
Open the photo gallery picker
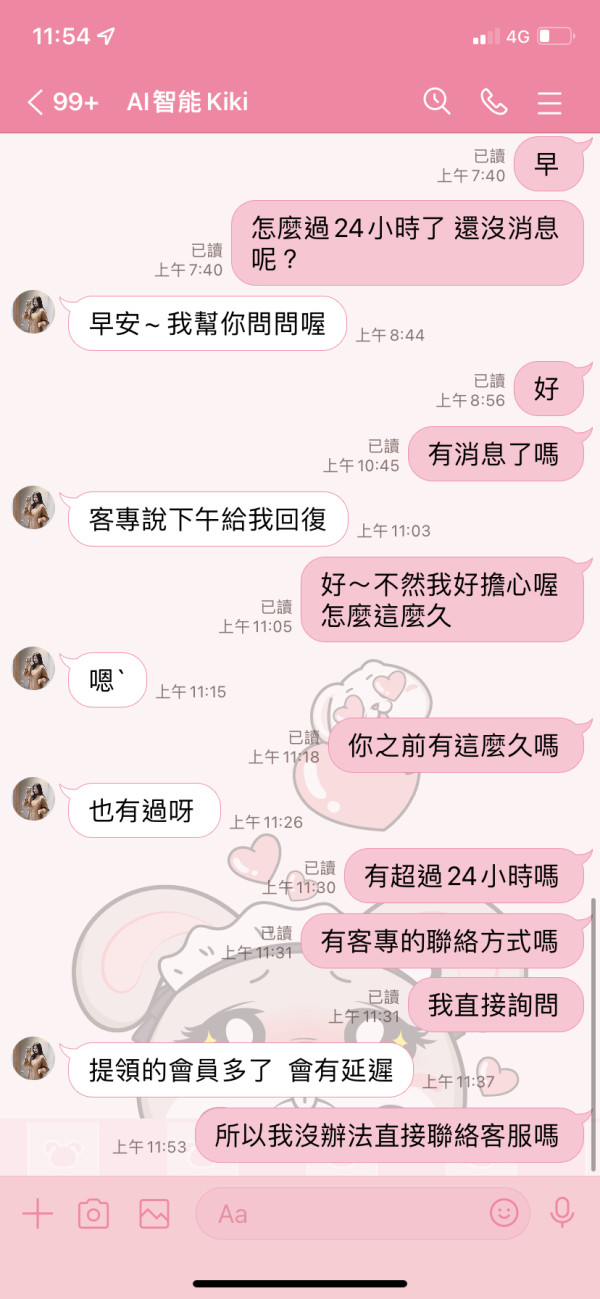[x=154, y=1214]
